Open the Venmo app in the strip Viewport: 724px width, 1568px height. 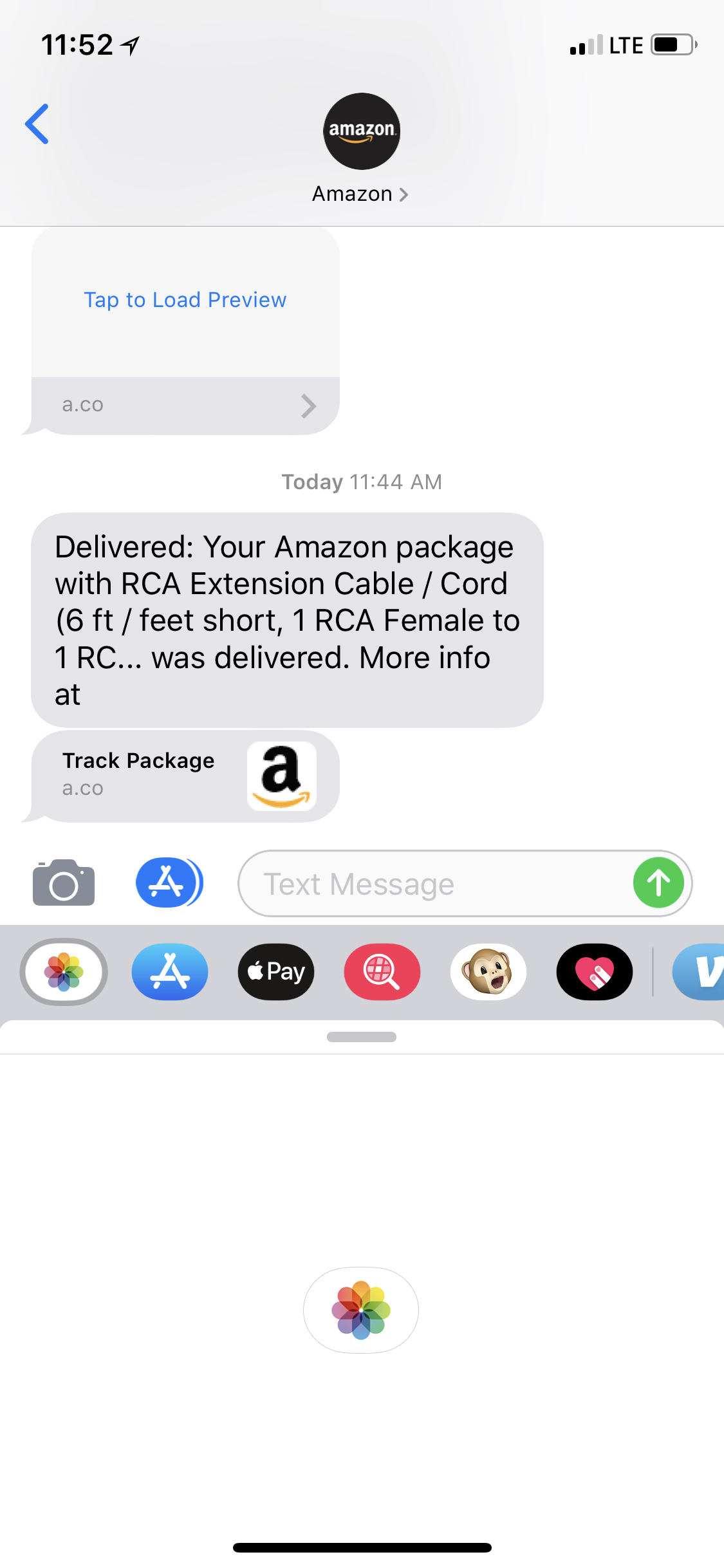tap(698, 972)
